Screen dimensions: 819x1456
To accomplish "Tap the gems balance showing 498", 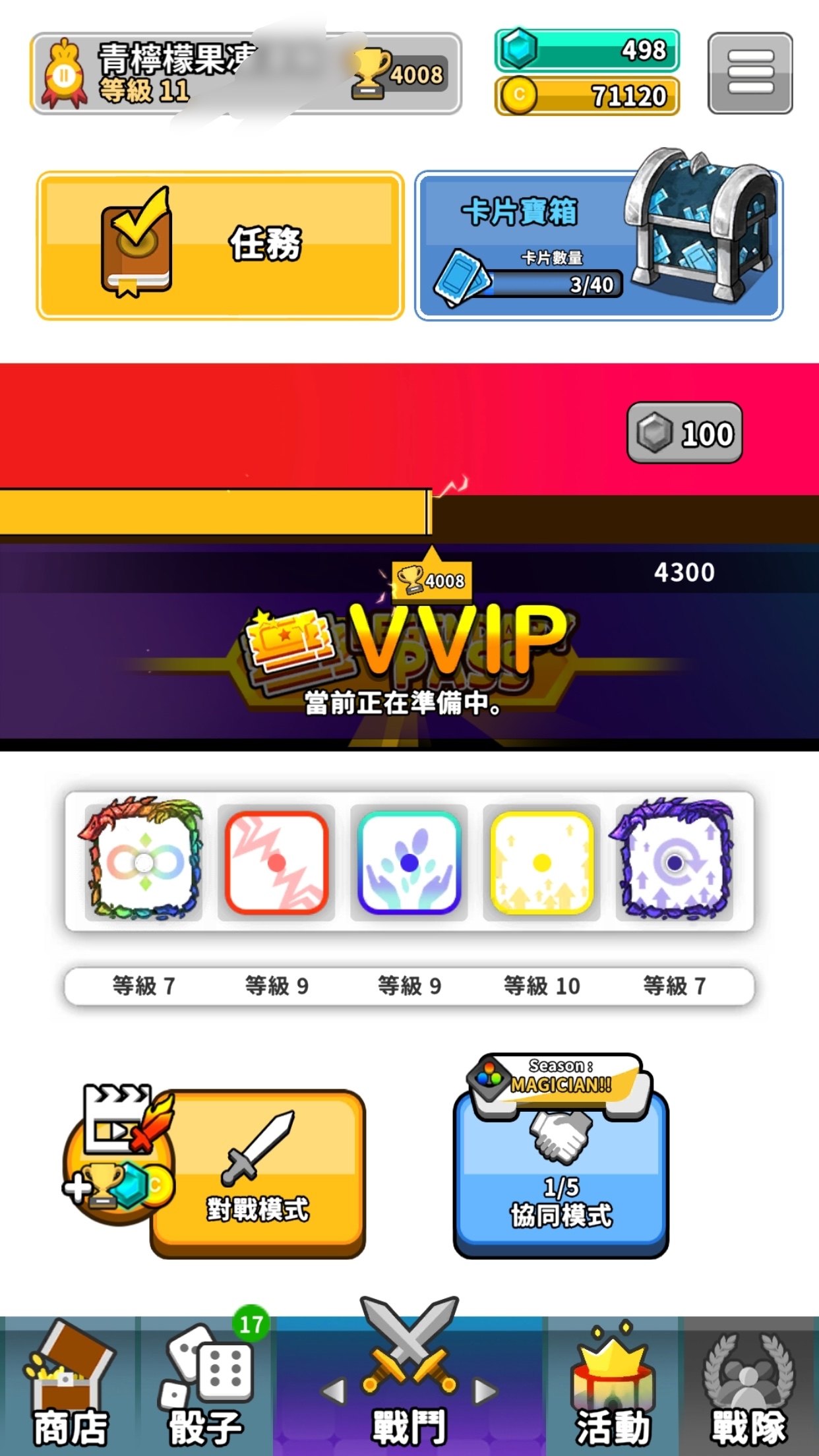I will pos(587,50).
